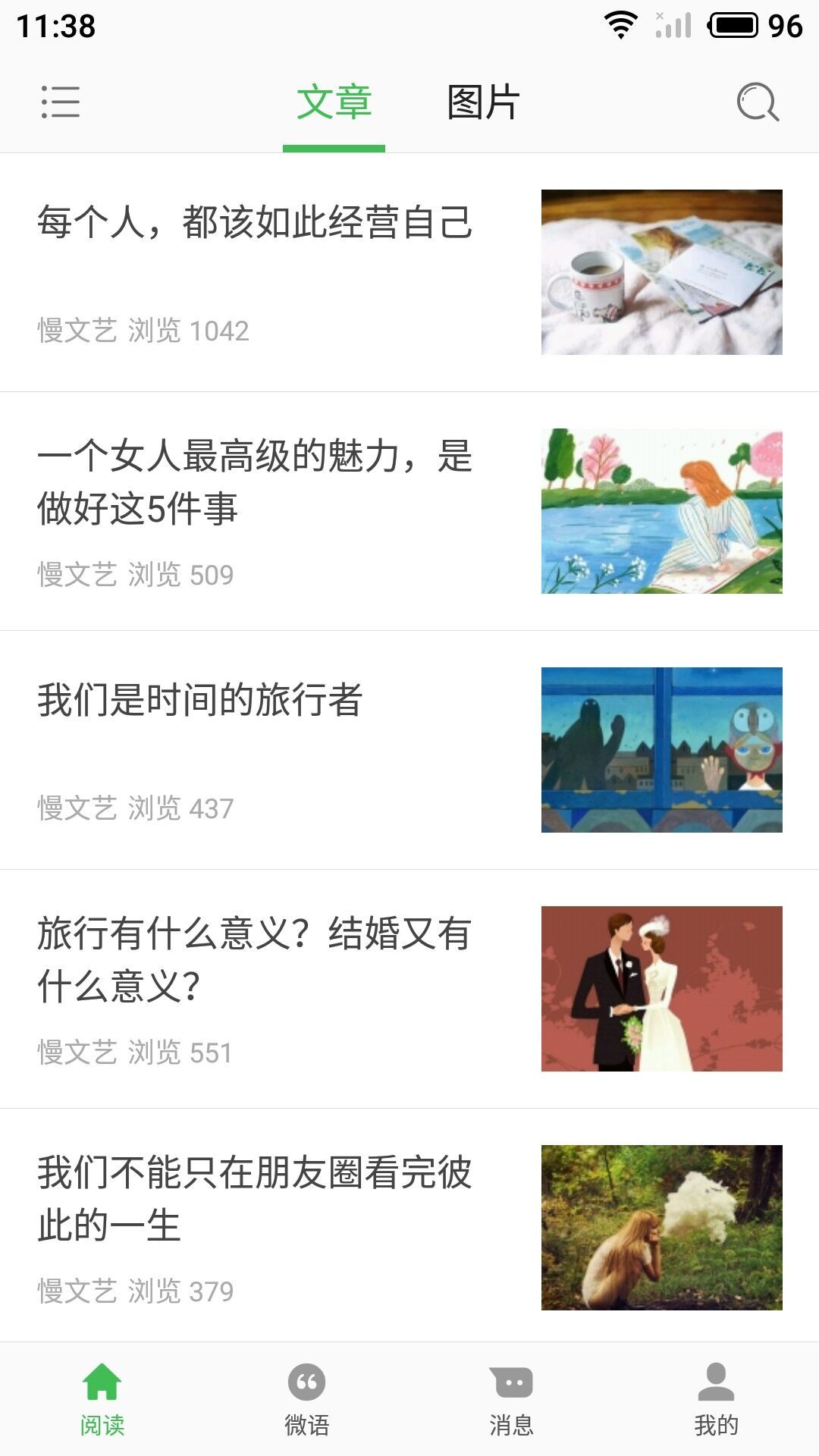Go to the 微语 tab
This screenshot has height=1456, width=819.
[307, 1400]
